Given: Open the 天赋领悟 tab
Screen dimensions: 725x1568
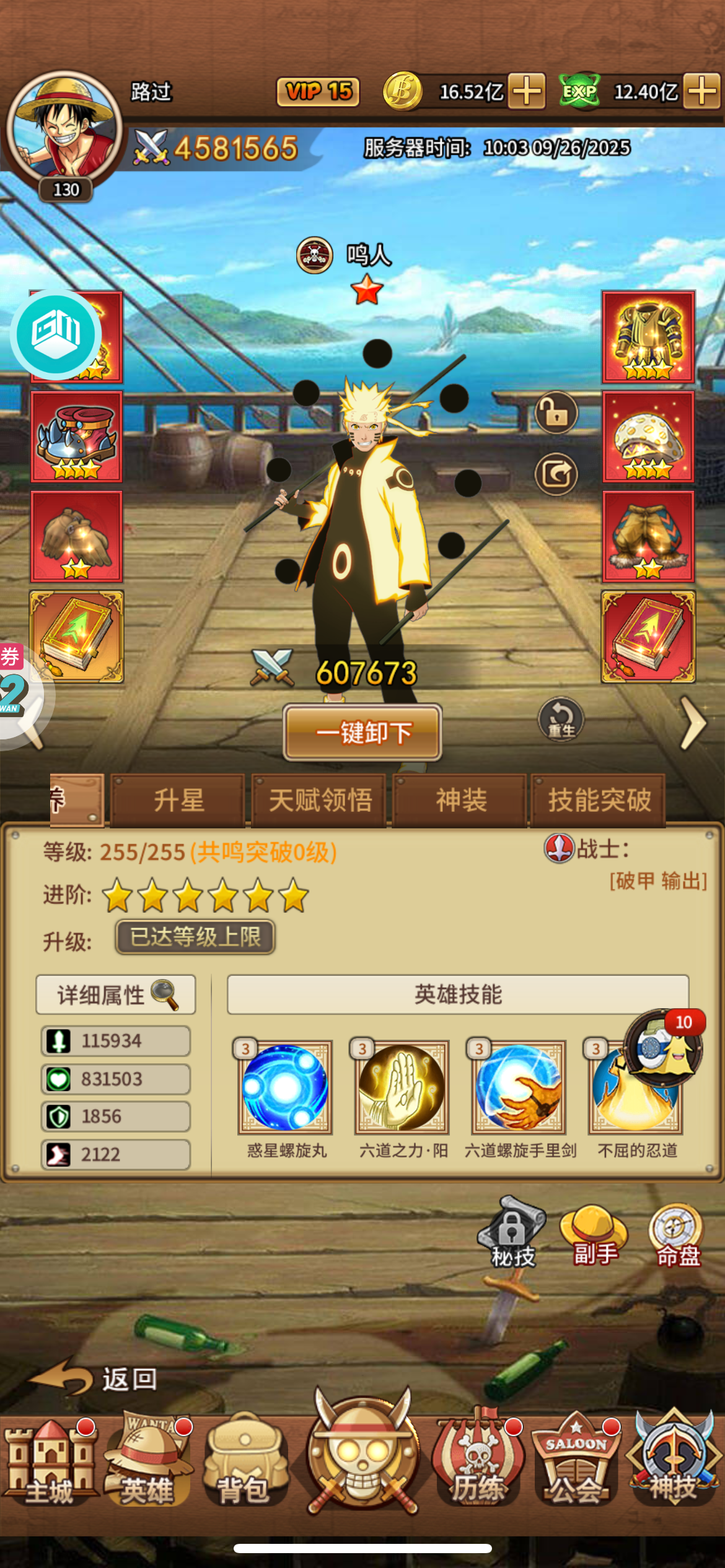Looking at the screenshot, I should 320,801.
